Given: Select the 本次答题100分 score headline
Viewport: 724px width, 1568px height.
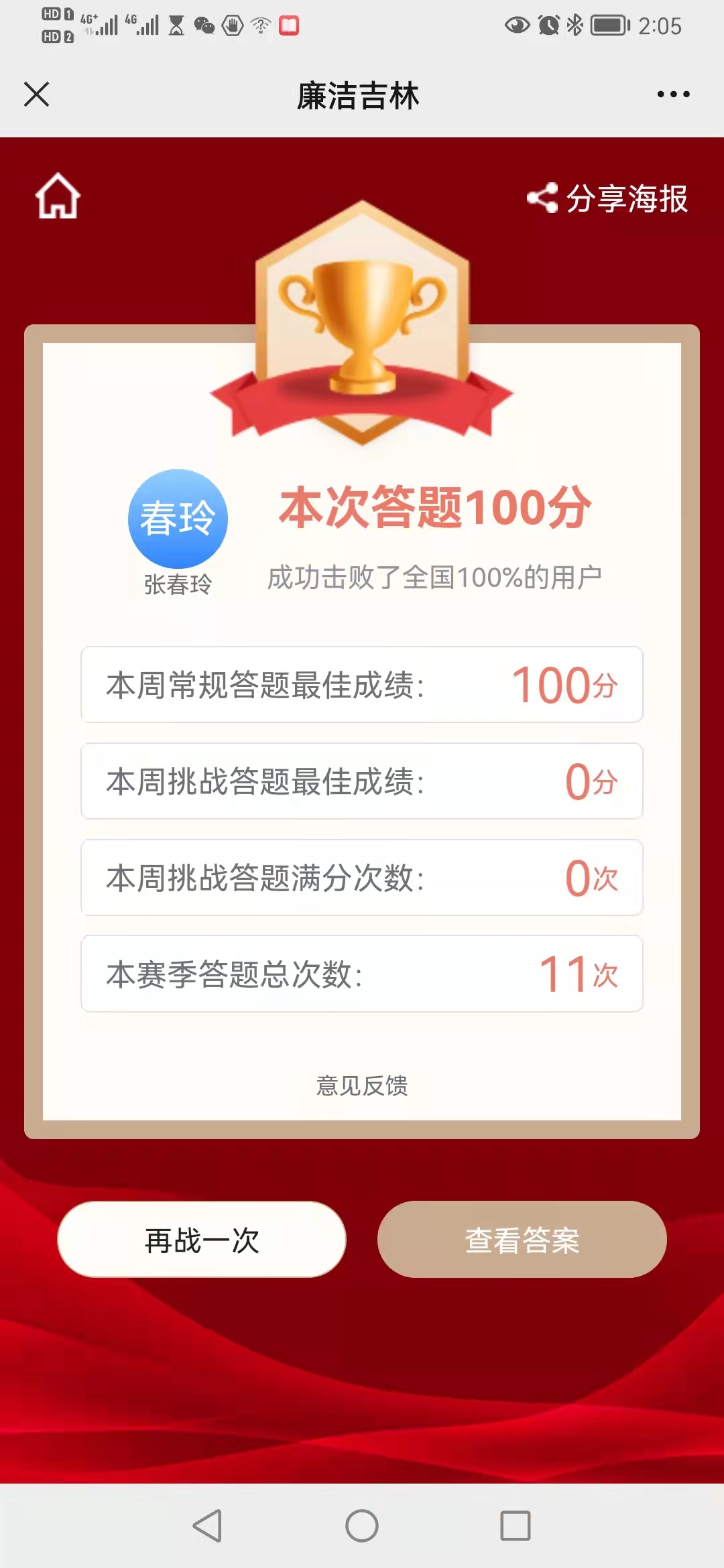Looking at the screenshot, I should [436, 511].
